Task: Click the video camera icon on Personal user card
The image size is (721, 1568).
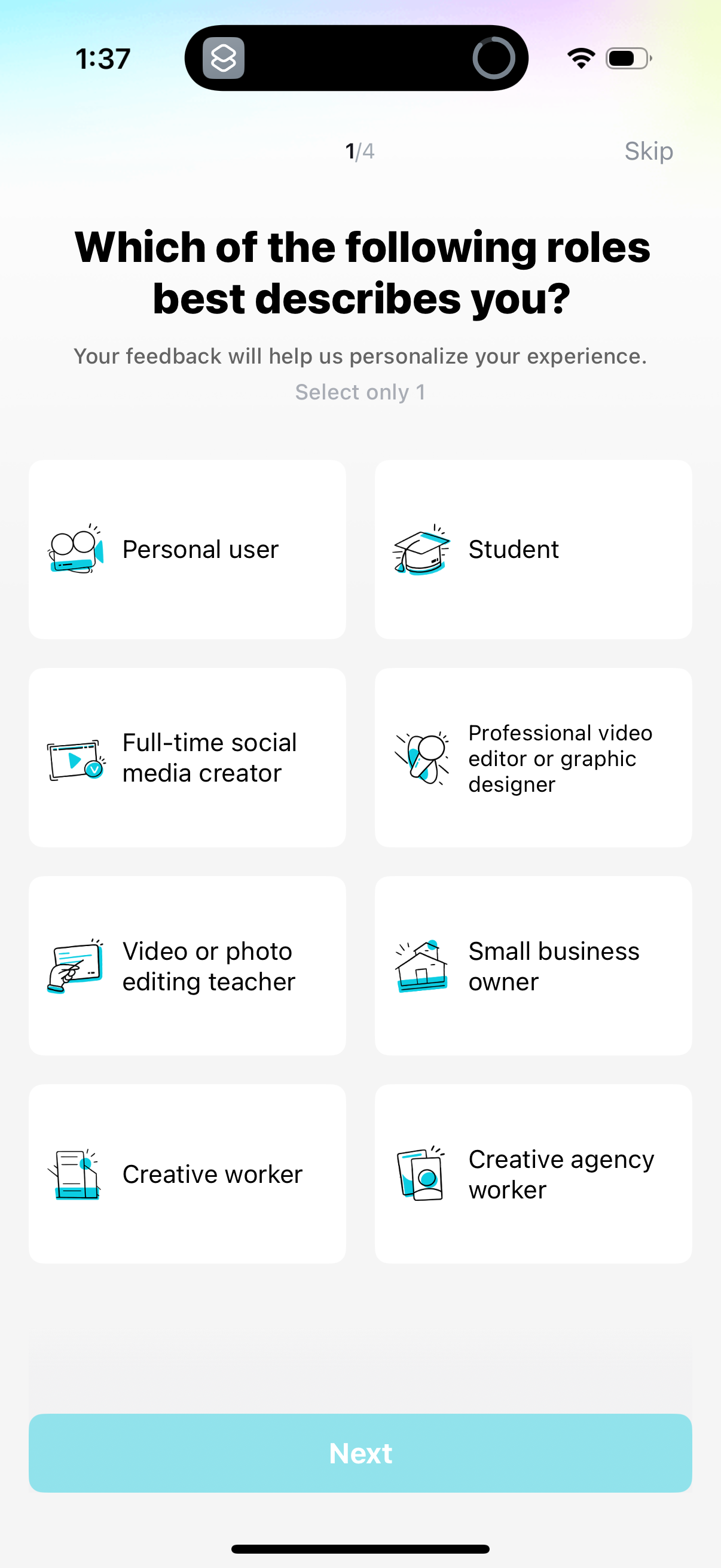Action: [75, 549]
